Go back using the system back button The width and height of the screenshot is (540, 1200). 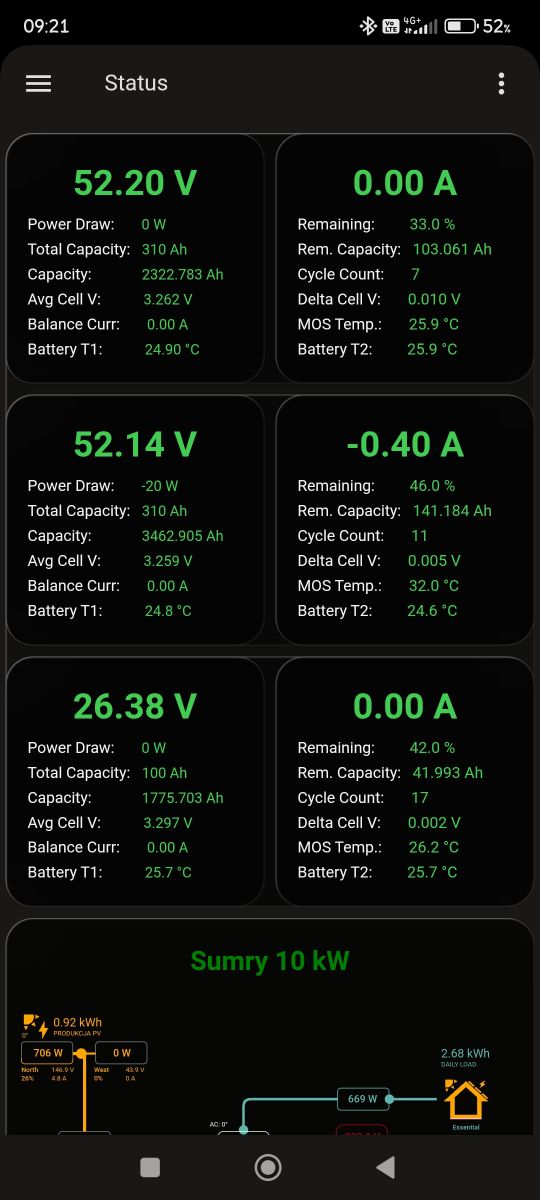point(385,1167)
